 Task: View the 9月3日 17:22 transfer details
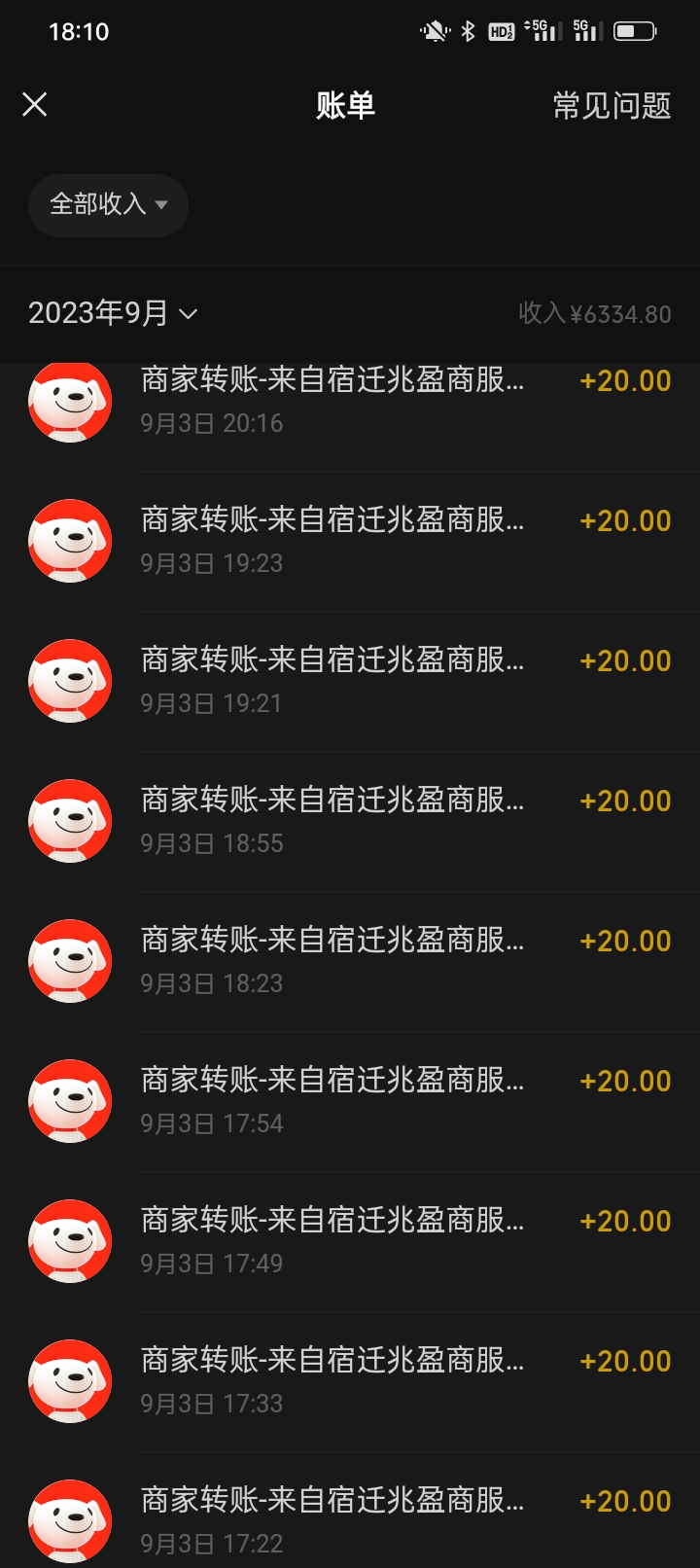(350, 1511)
